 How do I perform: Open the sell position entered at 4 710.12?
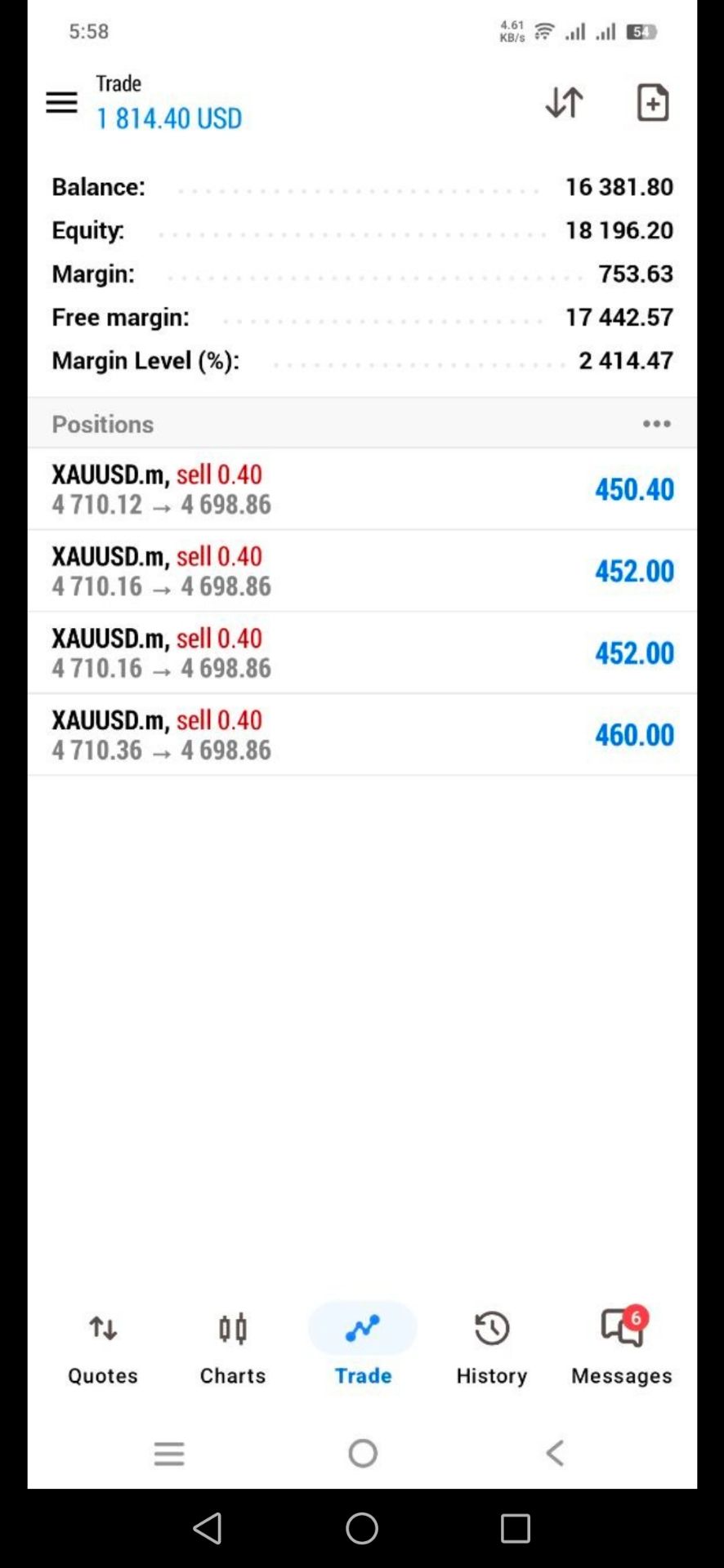click(x=362, y=489)
